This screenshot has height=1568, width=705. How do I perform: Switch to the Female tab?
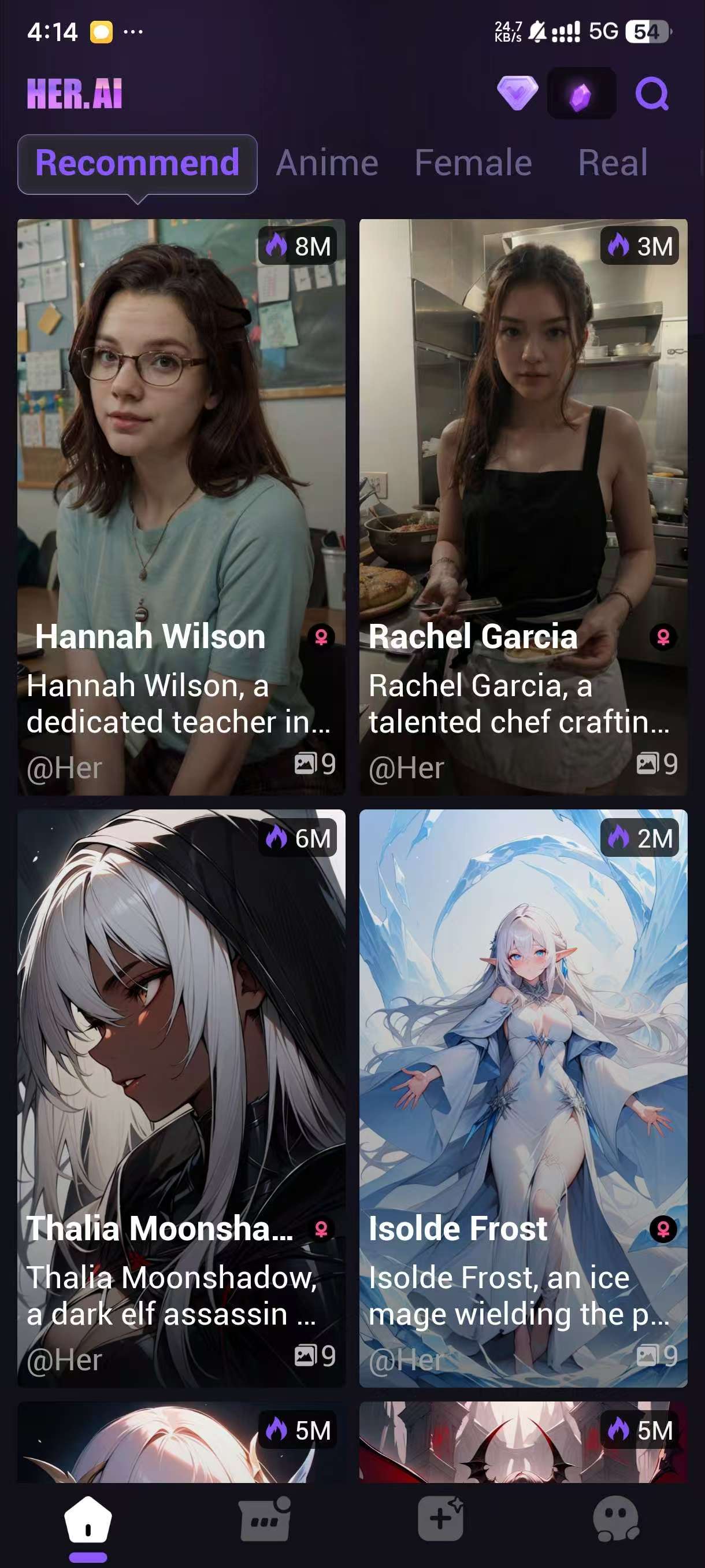(x=473, y=163)
